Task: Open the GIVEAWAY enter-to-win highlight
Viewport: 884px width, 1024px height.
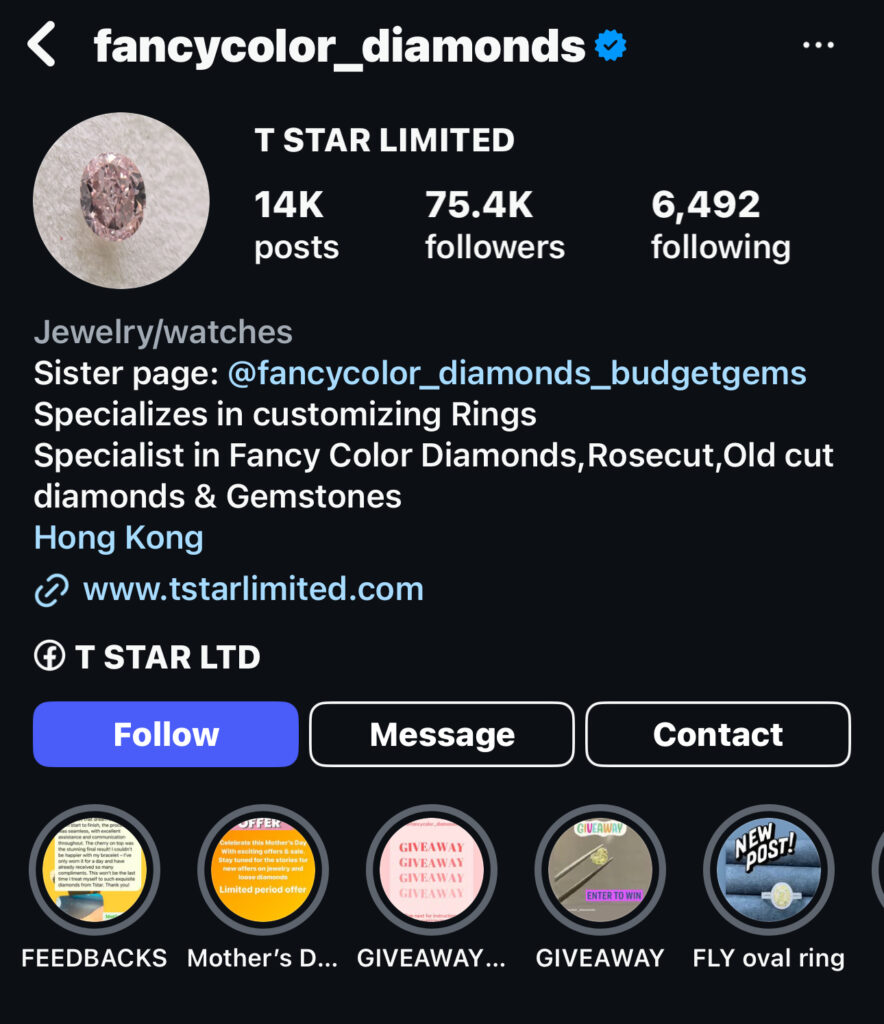Action: [x=600, y=870]
